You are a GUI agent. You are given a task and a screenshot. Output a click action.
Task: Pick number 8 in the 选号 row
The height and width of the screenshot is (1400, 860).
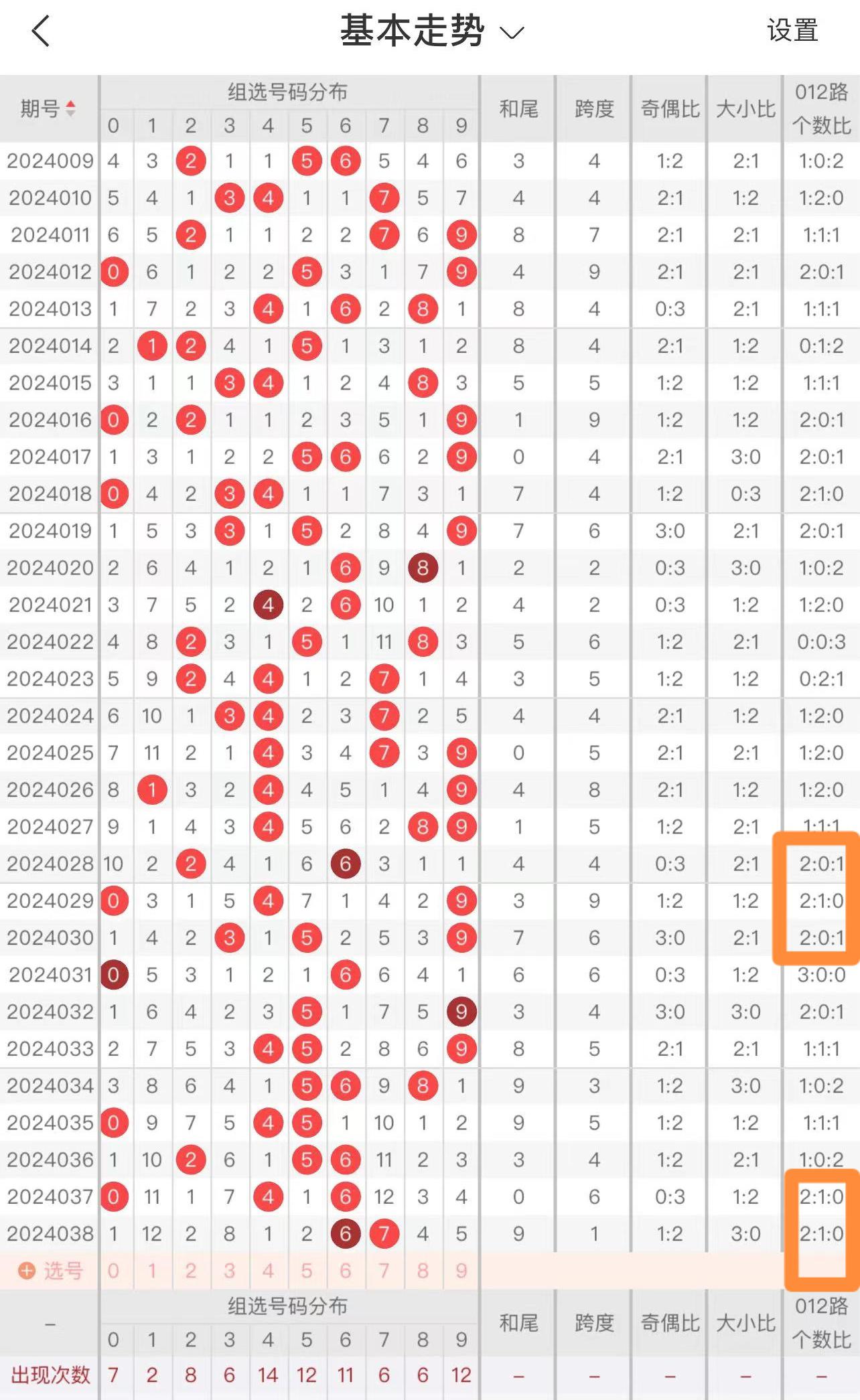[x=423, y=1270]
